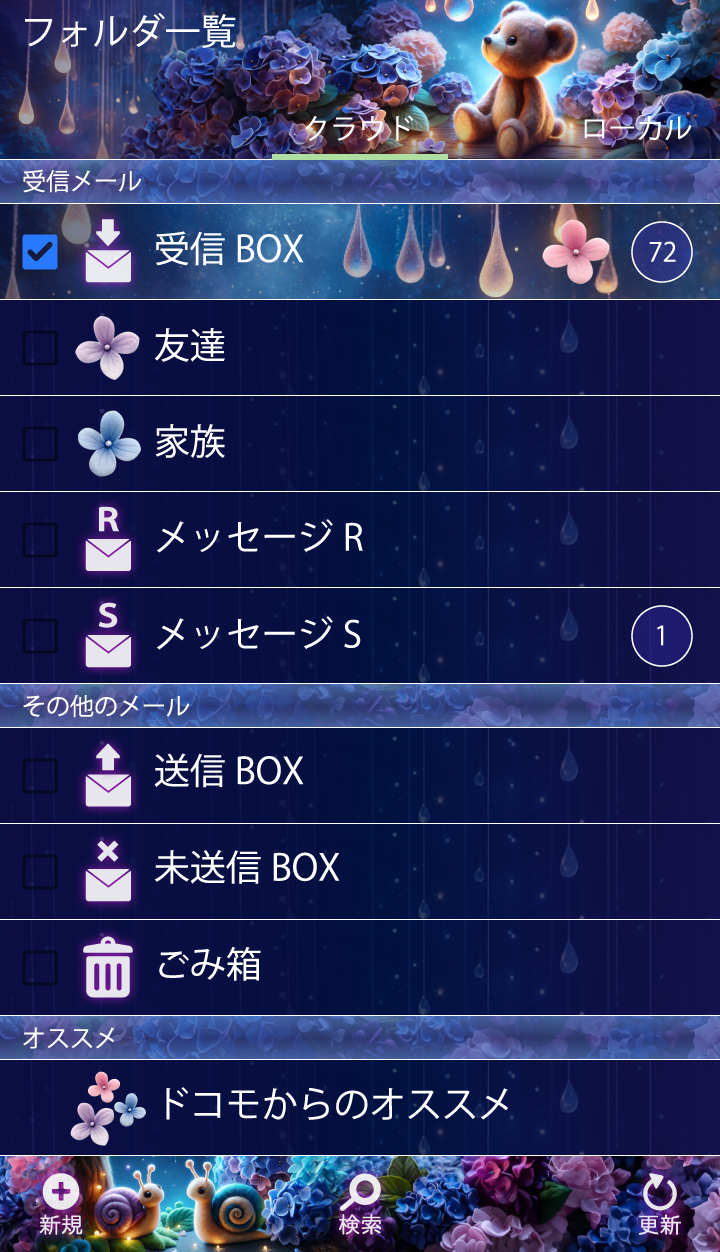Check the メッセージR checkbox
This screenshot has width=720, height=1252.
40,540
